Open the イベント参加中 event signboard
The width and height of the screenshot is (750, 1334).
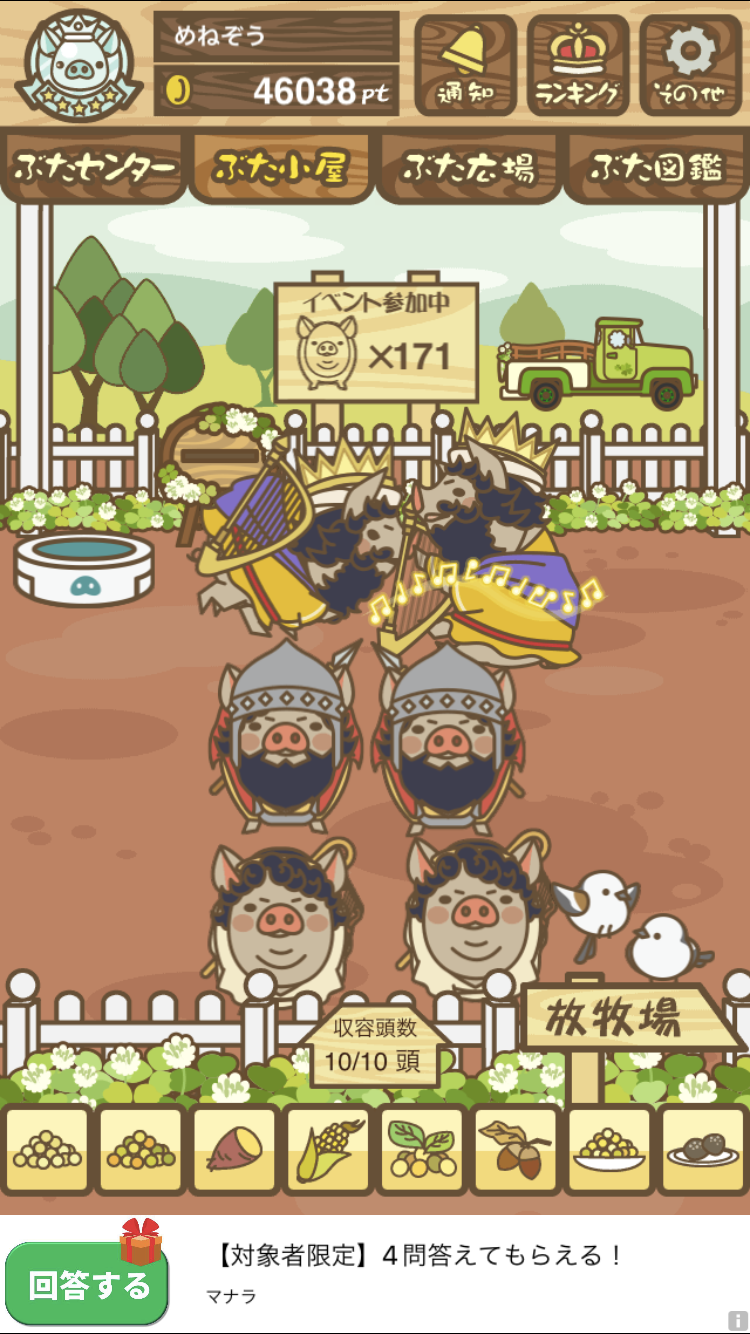click(376, 342)
